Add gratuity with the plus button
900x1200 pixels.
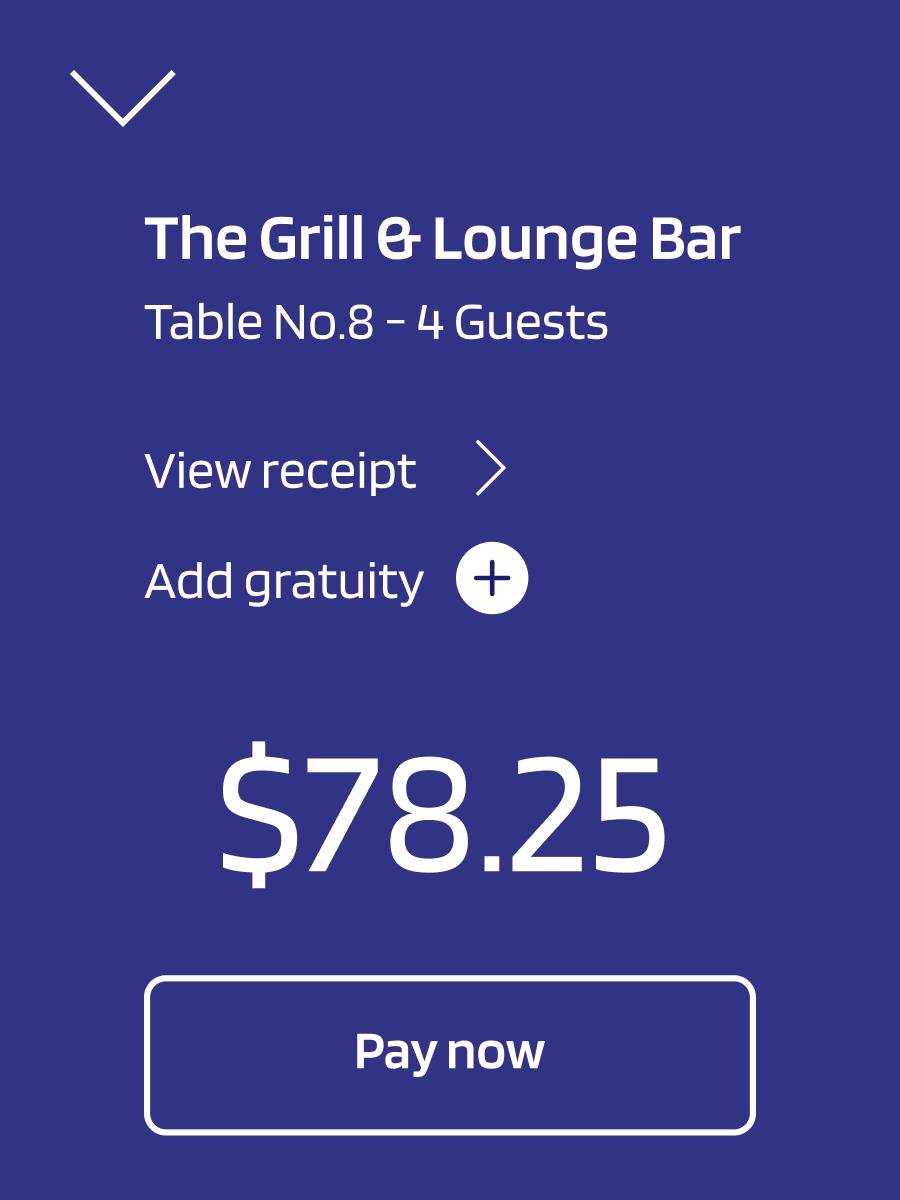[x=491, y=579]
